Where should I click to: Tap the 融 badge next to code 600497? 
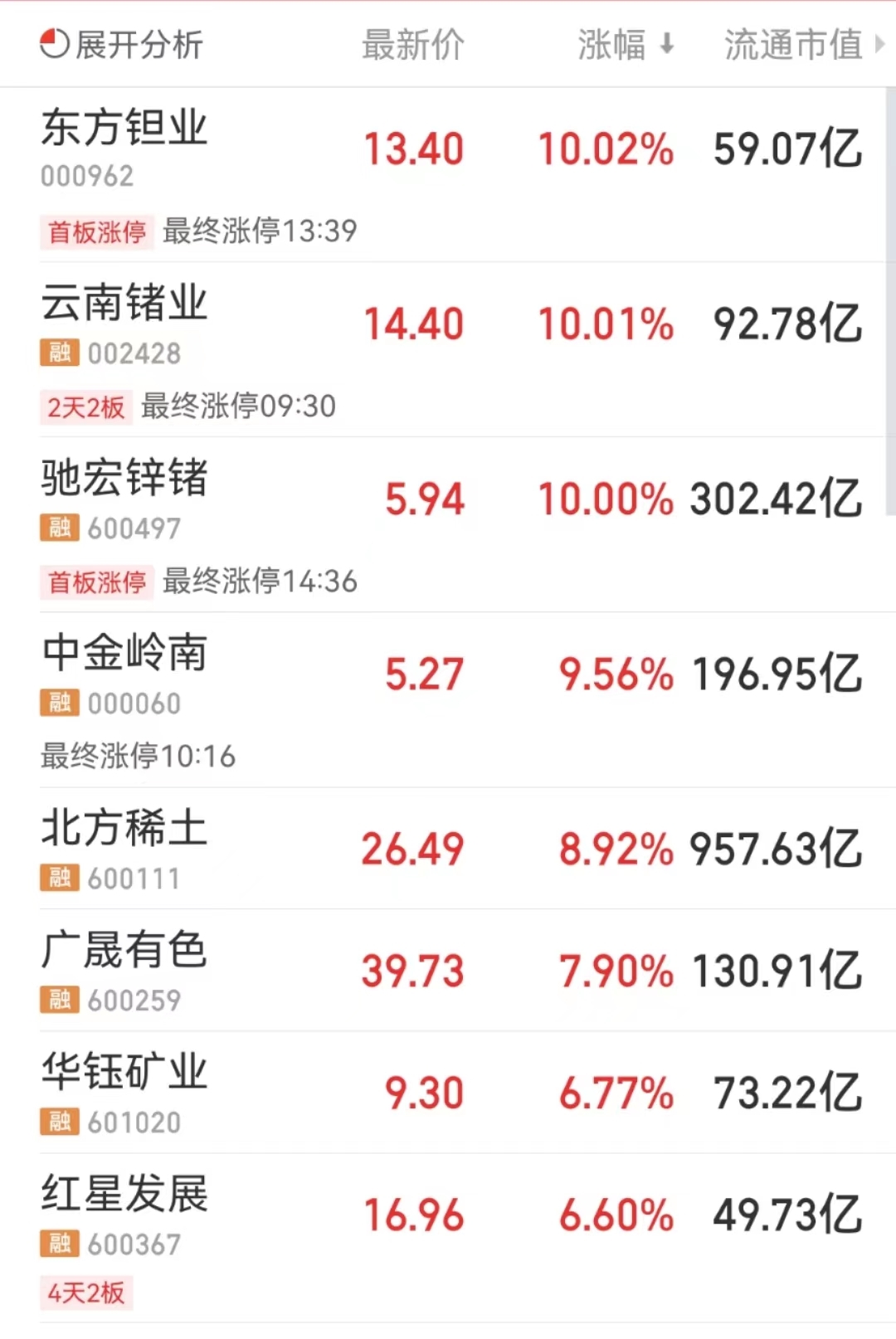coord(58,528)
